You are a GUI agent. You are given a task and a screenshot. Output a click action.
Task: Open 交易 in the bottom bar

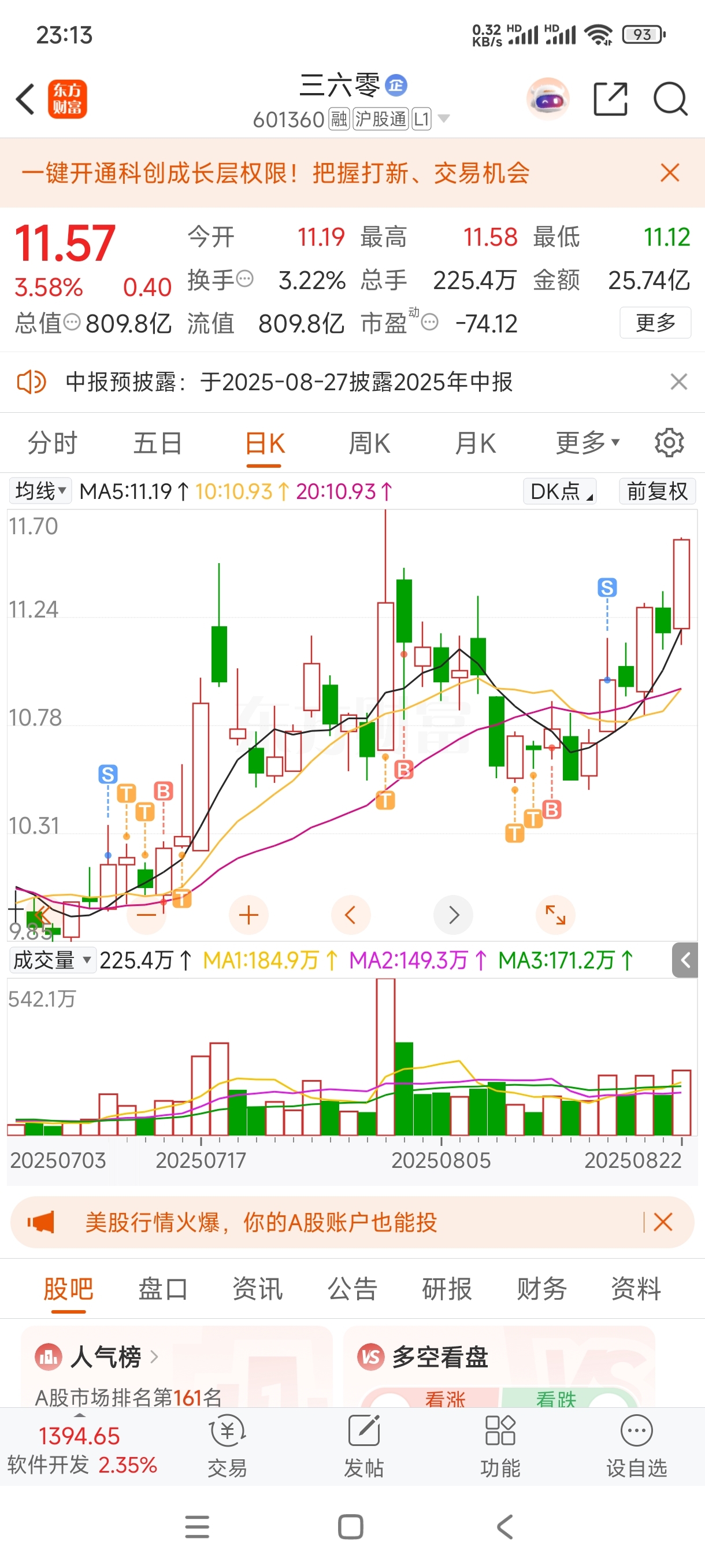[x=228, y=1445]
